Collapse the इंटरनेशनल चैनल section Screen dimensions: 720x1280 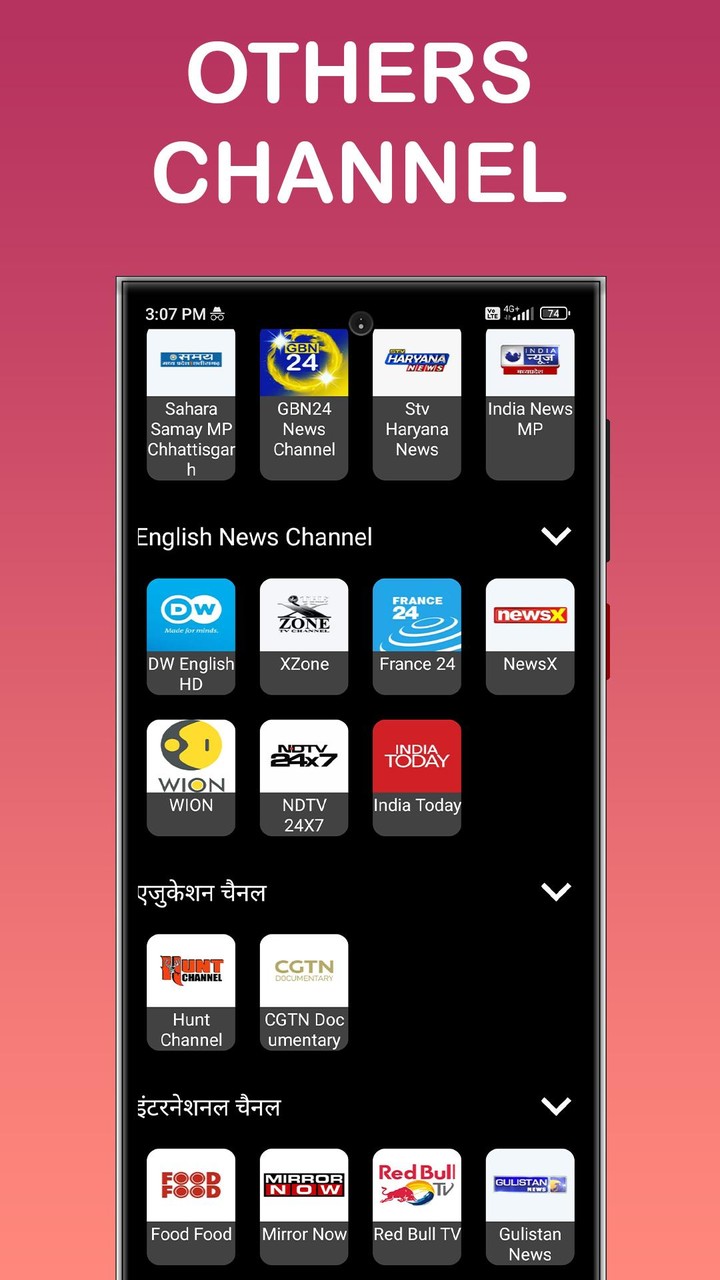(x=557, y=1106)
